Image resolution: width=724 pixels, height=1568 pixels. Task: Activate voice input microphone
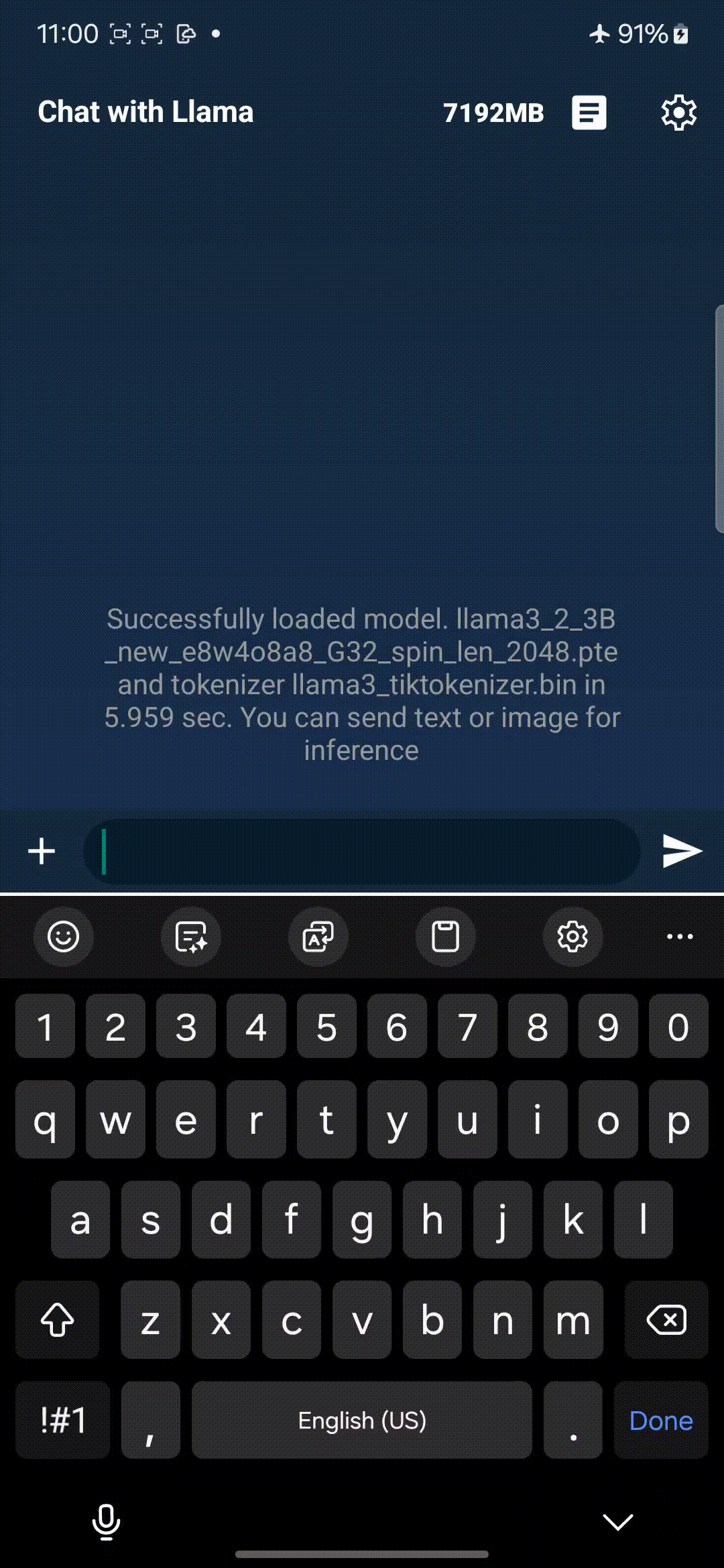pyautogui.click(x=106, y=1522)
